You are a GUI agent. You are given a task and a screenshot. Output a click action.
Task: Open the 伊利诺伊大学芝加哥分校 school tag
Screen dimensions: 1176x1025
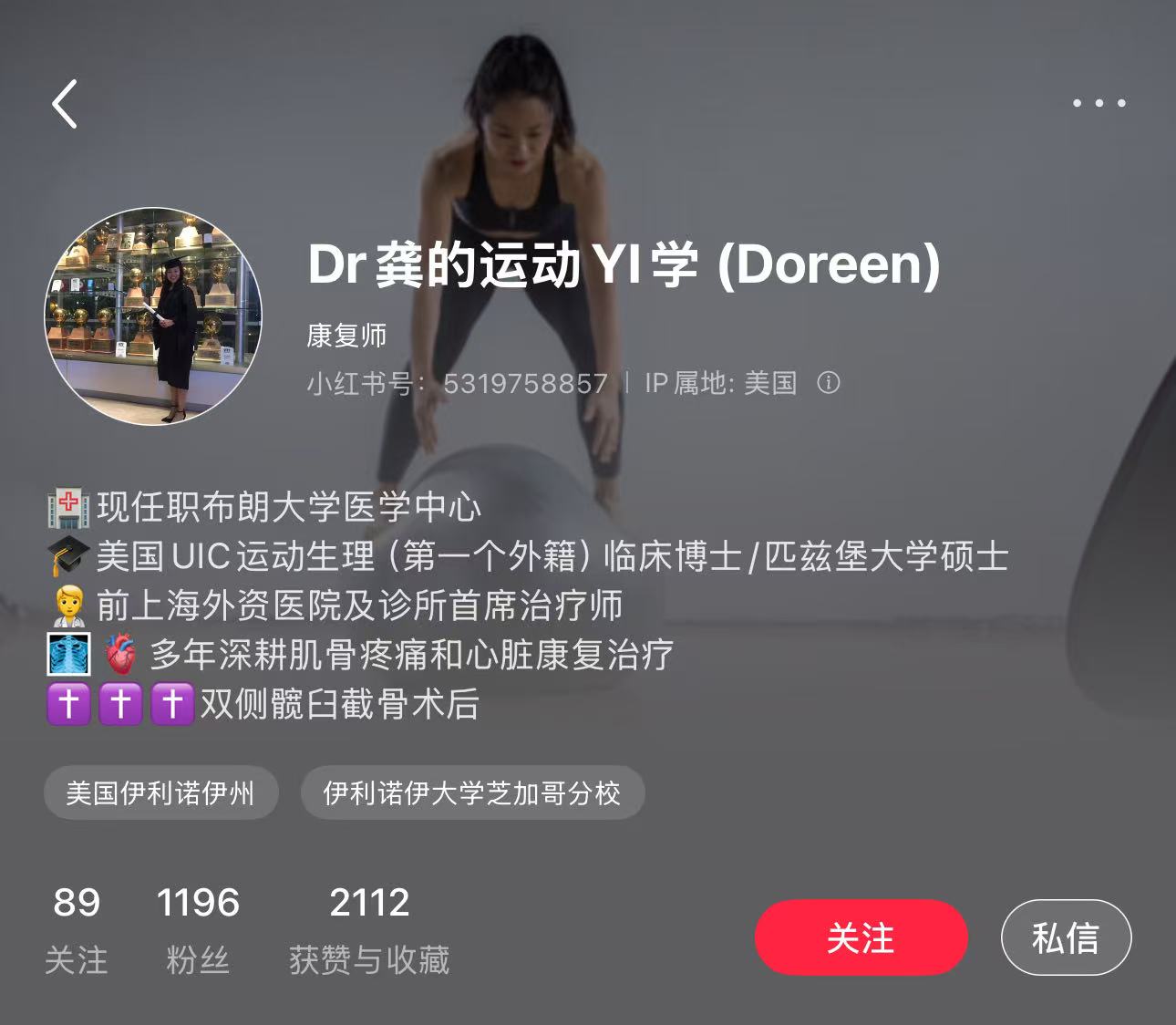472,792
